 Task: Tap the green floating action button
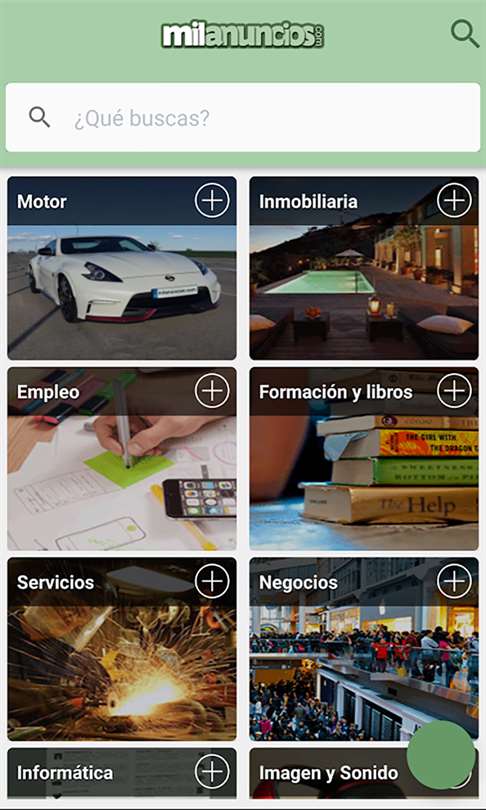(441, 755)
